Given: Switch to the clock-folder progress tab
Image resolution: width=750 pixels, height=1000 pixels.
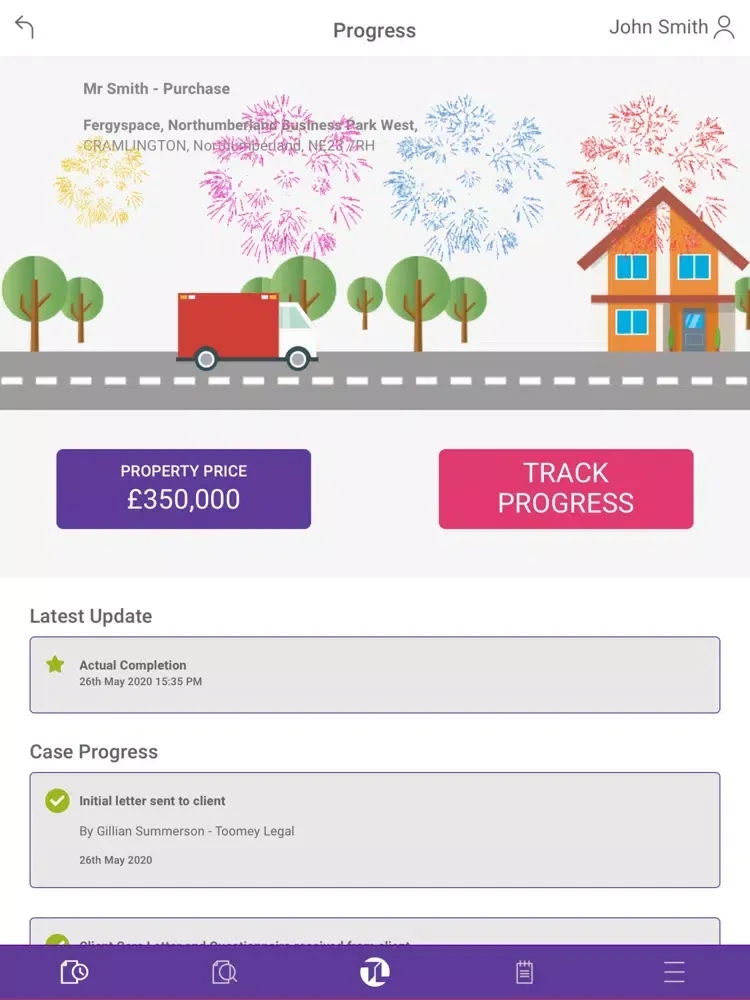Looking at the screenshot, I should tap(74, 972).
